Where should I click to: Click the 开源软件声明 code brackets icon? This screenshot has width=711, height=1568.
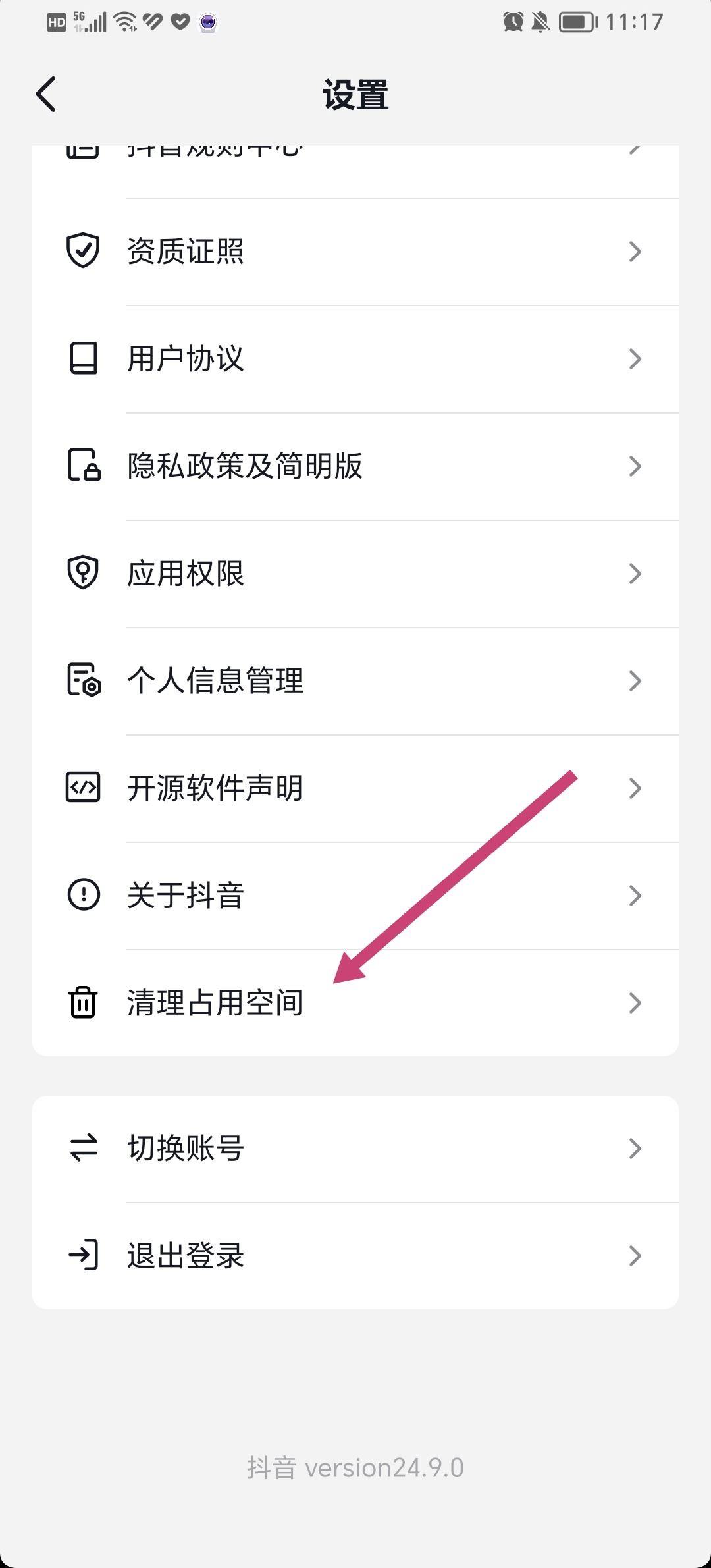[82, 788]
